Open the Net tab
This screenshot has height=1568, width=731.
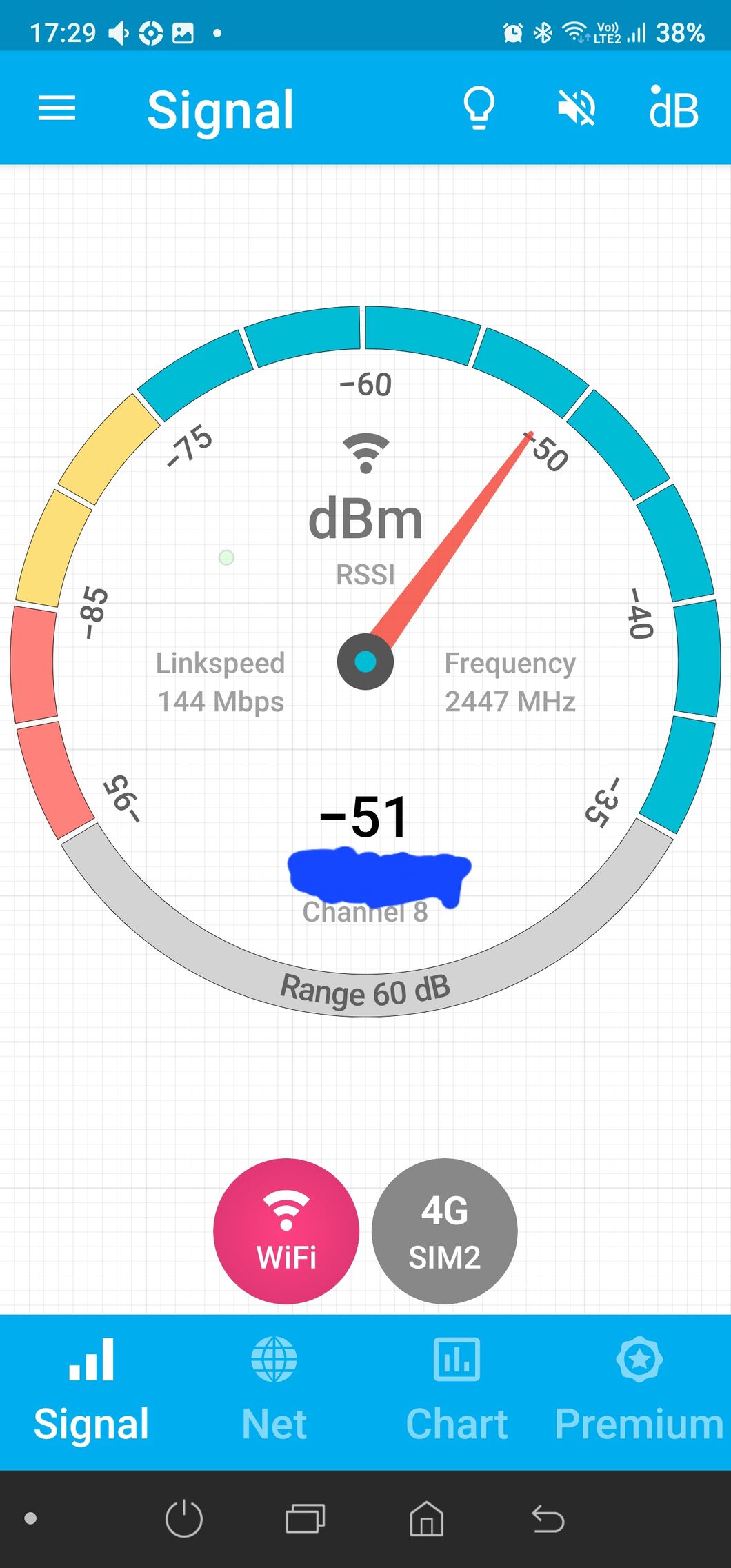click(x=274, y=1391)
